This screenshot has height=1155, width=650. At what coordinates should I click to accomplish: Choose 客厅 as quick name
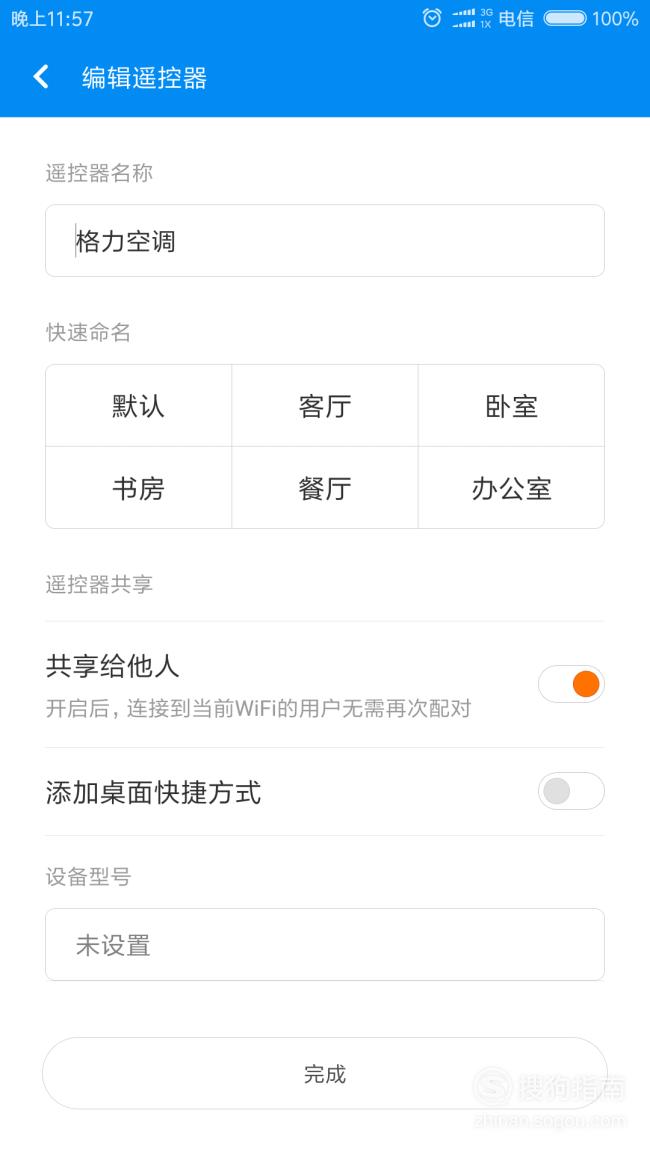click(325, 406)
